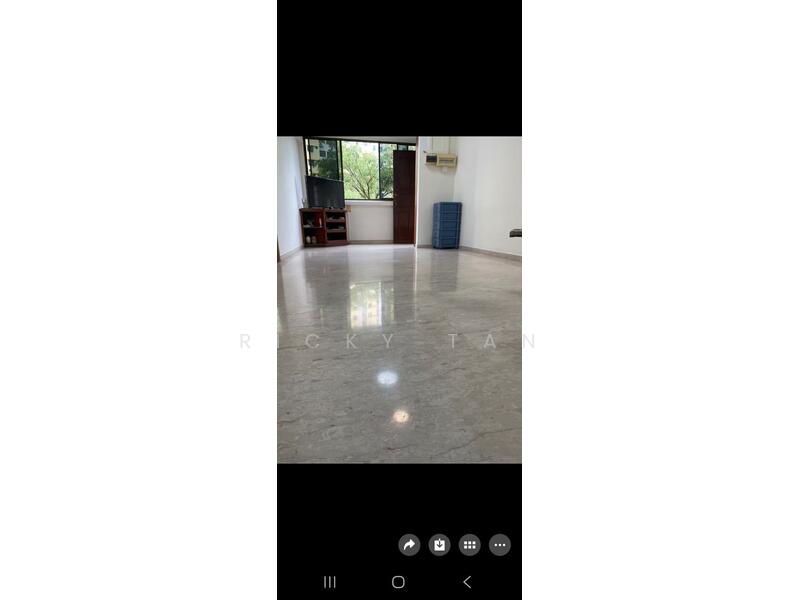Share this photo
The image size is (800, 600).
(409, 545)
